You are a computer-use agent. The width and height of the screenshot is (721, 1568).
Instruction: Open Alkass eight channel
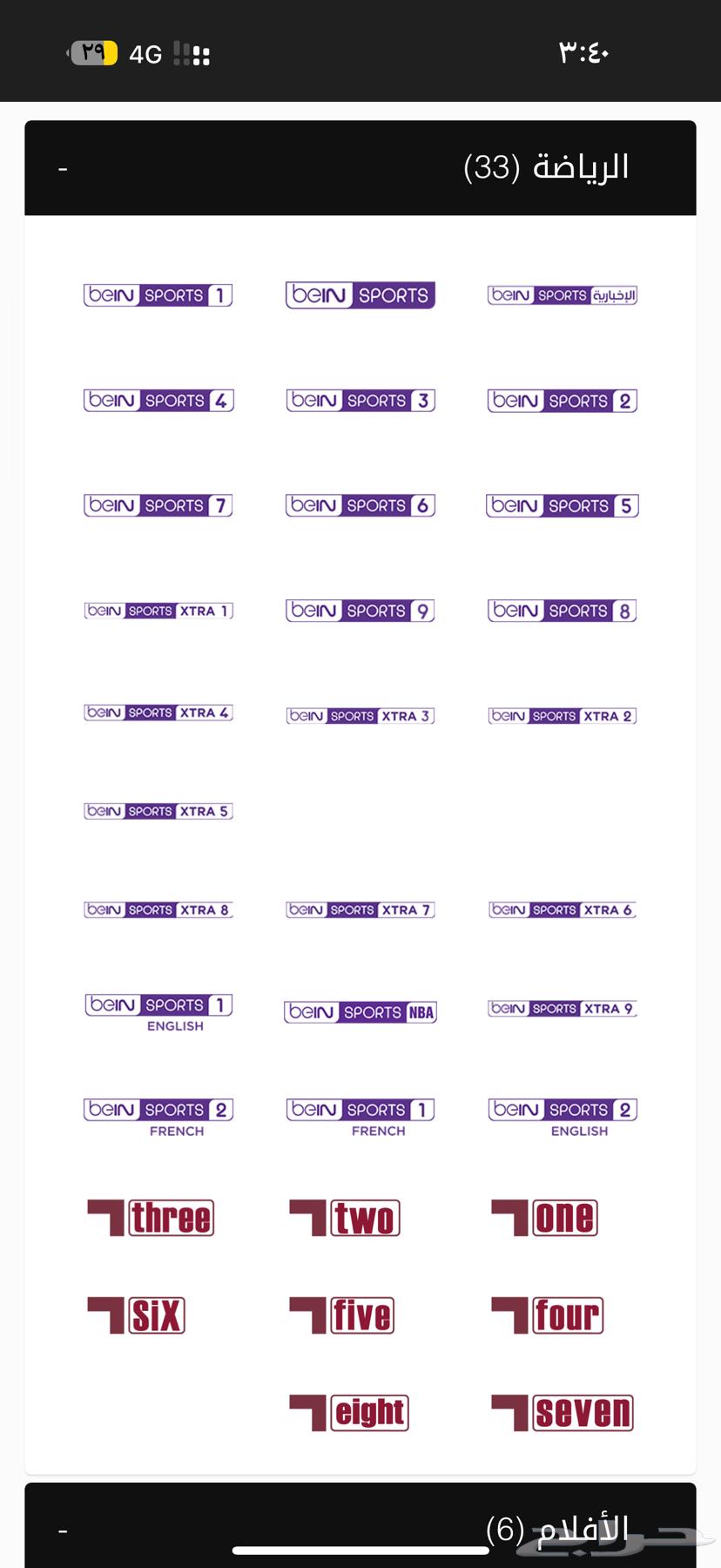pos(349,1413)
